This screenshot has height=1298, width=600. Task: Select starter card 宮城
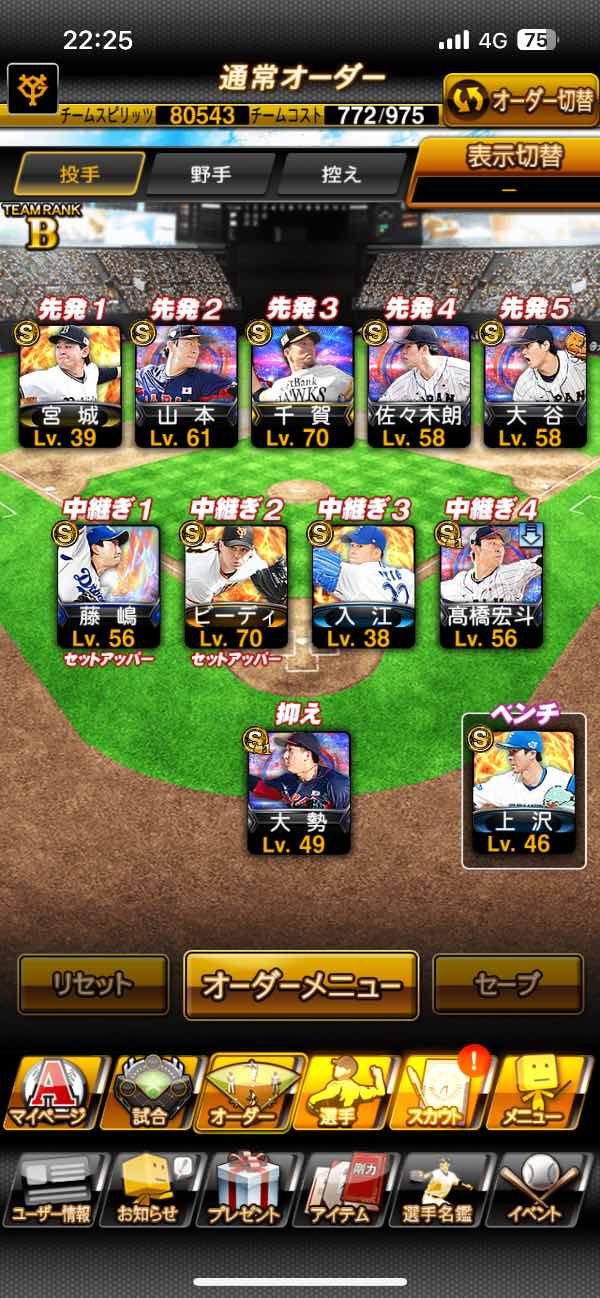(69, 385)
